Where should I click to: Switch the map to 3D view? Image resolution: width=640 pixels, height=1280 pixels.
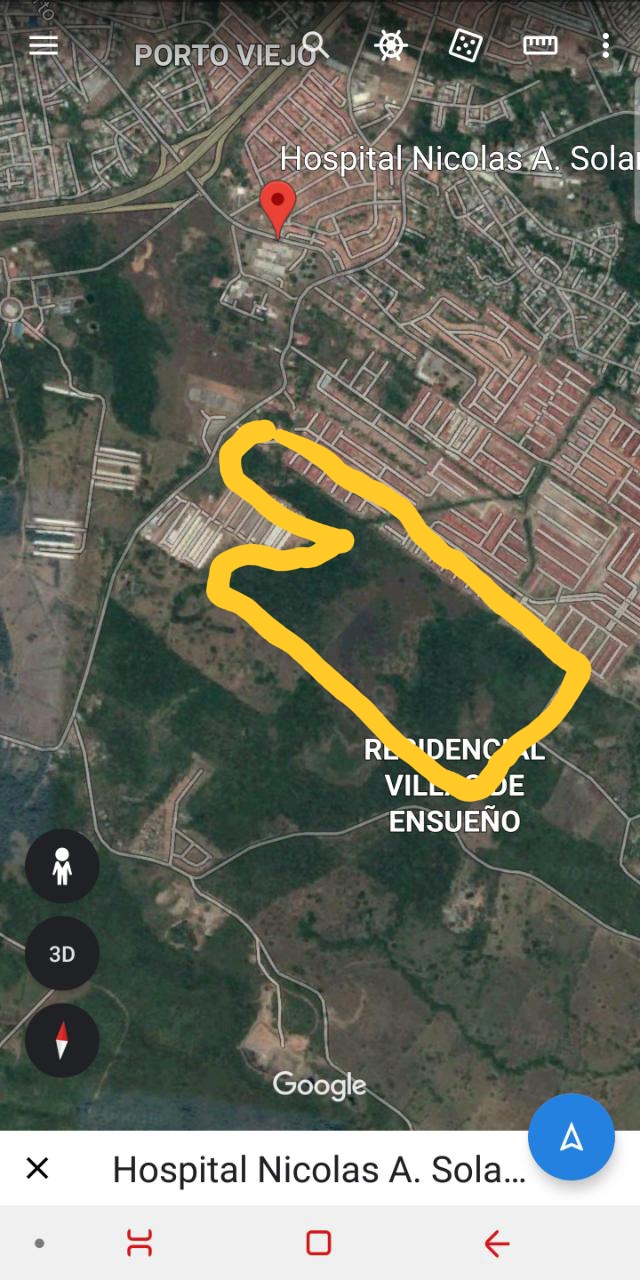(x=62, y=954)
